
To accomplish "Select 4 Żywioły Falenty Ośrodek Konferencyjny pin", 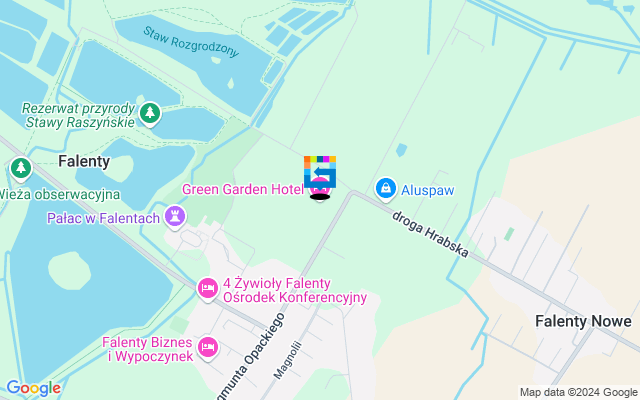I will click(208, 288).
